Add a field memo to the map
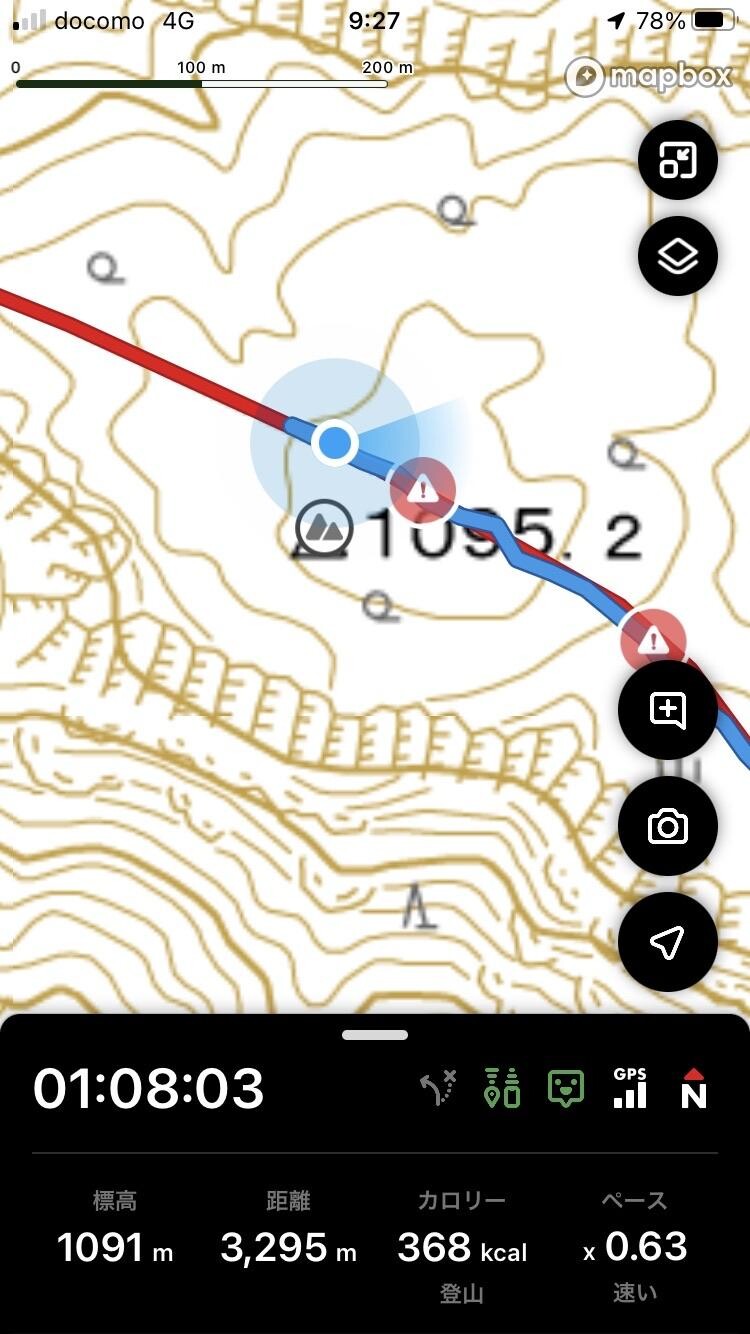Screen dimensions: 750x1334 668,710
